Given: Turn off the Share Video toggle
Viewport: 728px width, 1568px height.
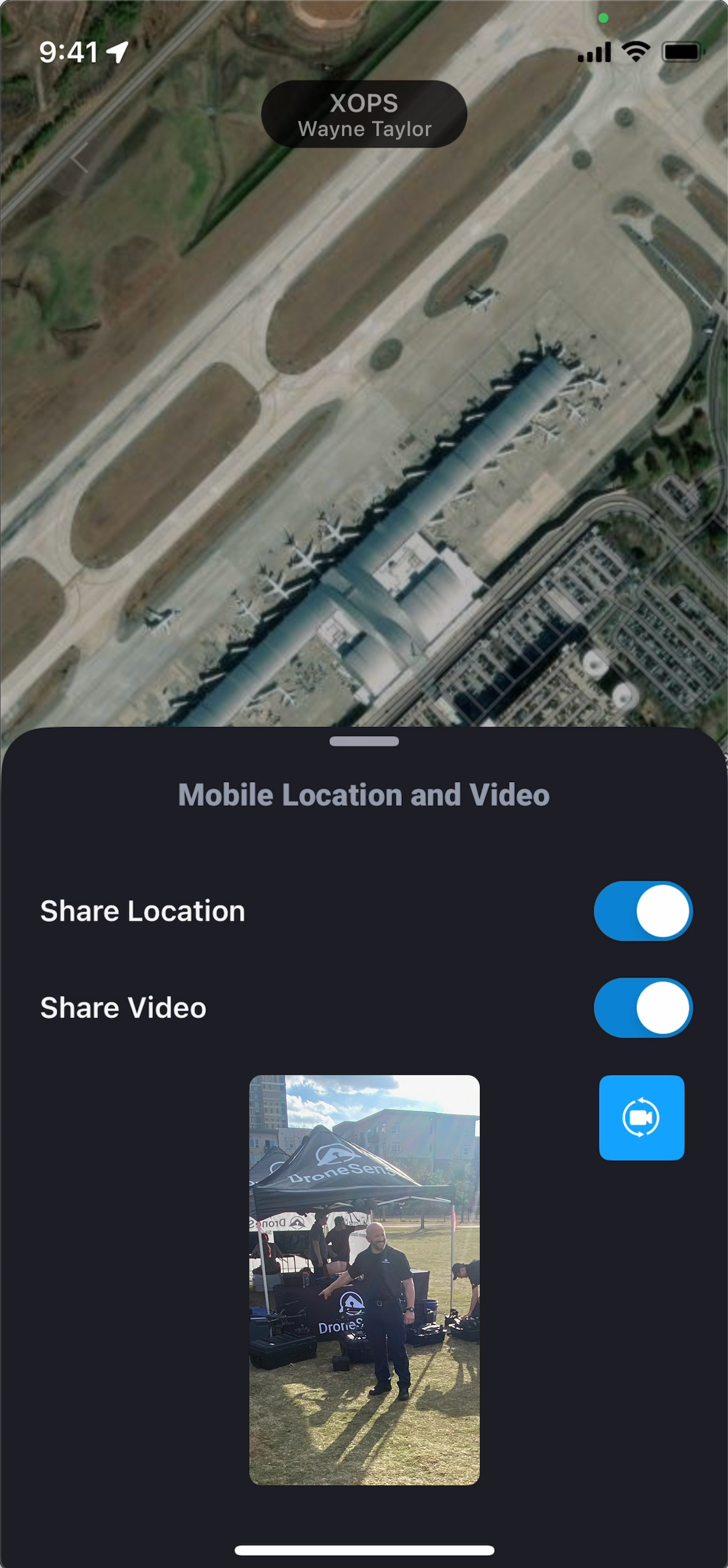Looking at the screenshot, I should tap(642, 1007).
